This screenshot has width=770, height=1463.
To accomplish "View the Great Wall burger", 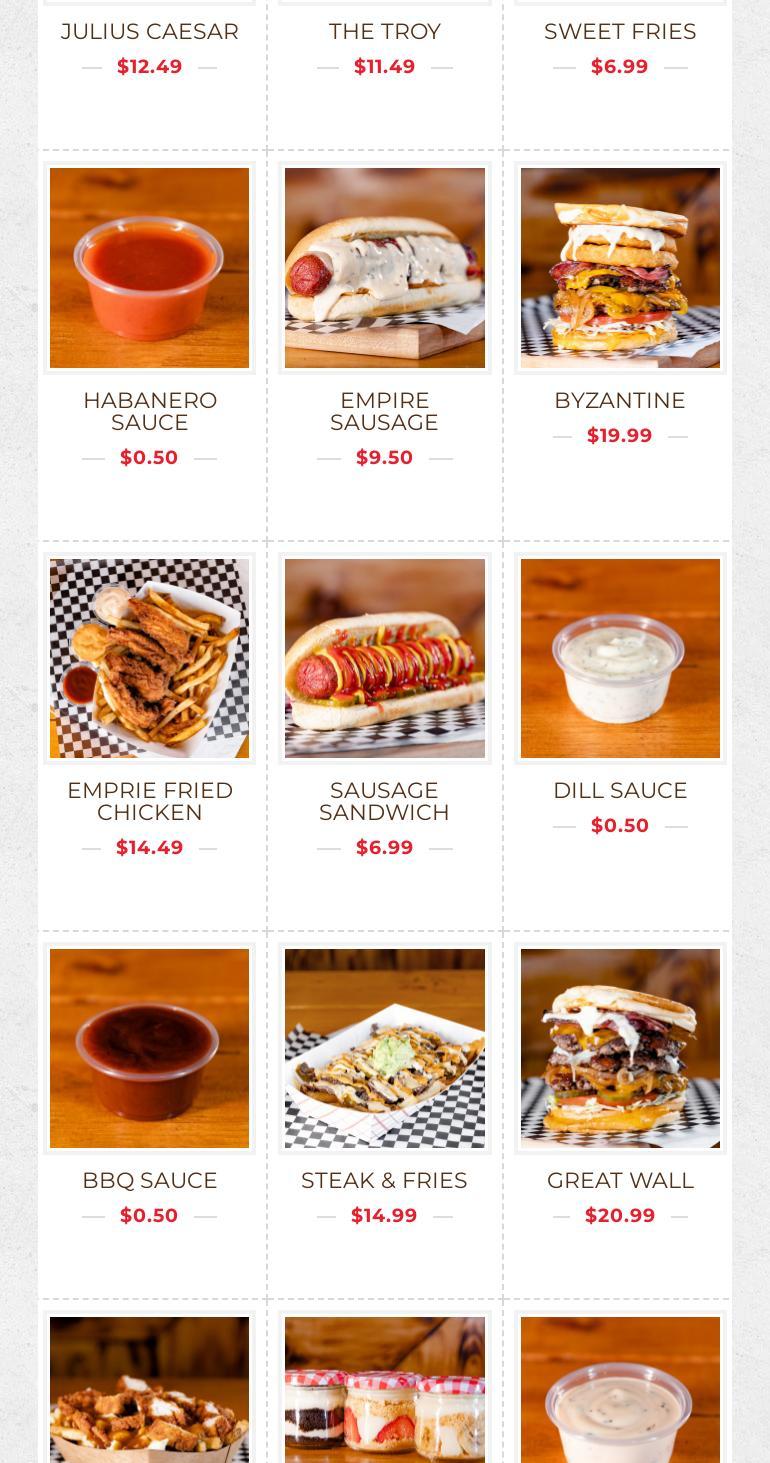I will (x=620, y=1048).
